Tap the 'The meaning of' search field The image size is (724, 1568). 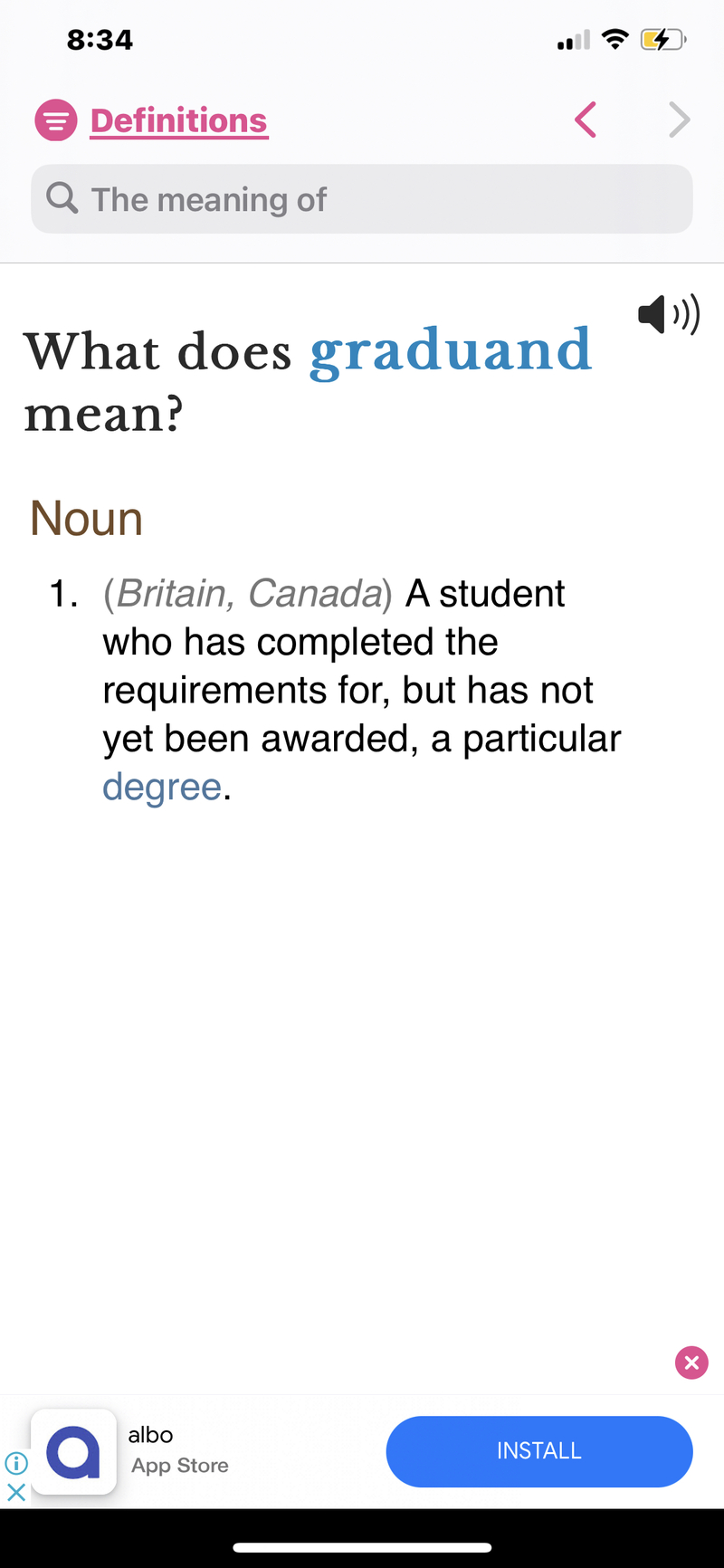(x=362, y=199)
